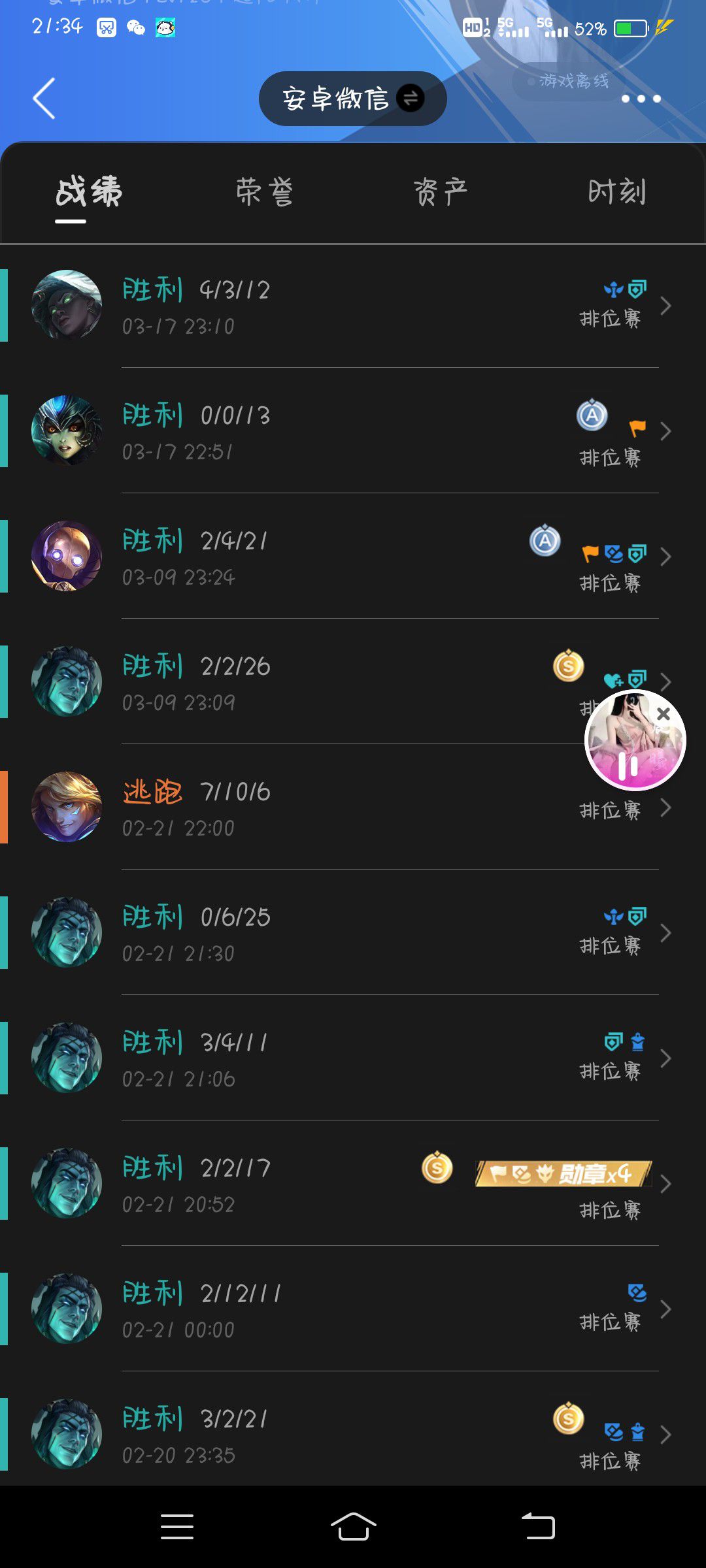706x1568 pixels.
Task: Switch to the 荣誉 tab
Action: pyautogui.click(x=264, y=192)
